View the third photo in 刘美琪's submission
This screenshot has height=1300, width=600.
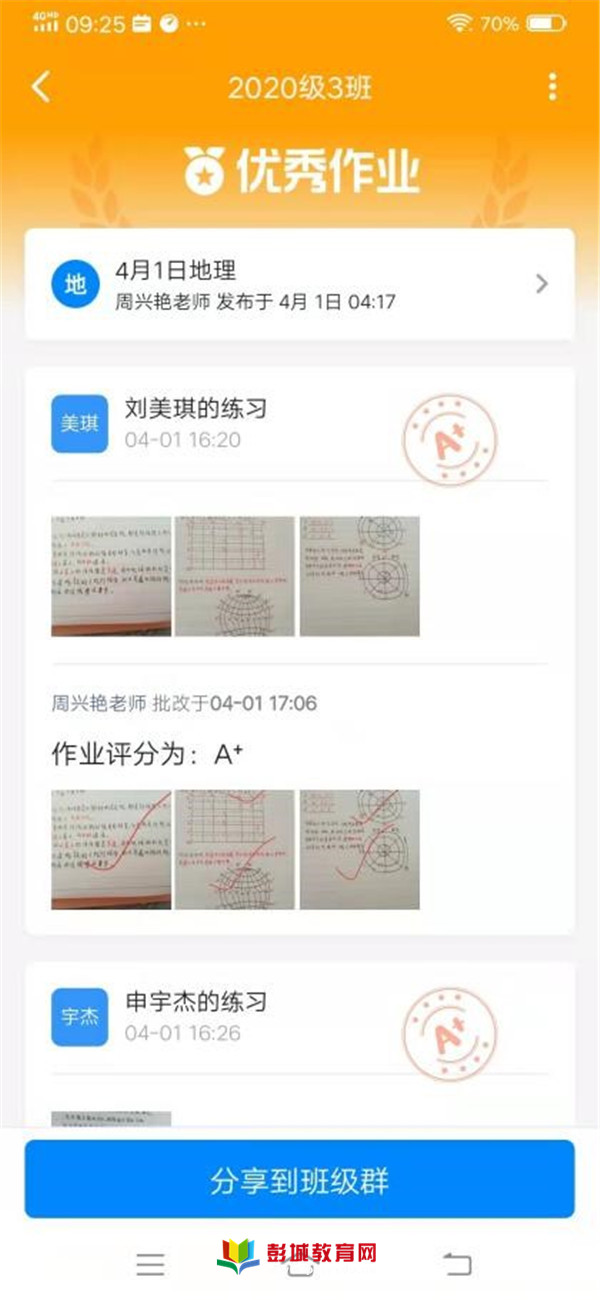coord(359,576)
